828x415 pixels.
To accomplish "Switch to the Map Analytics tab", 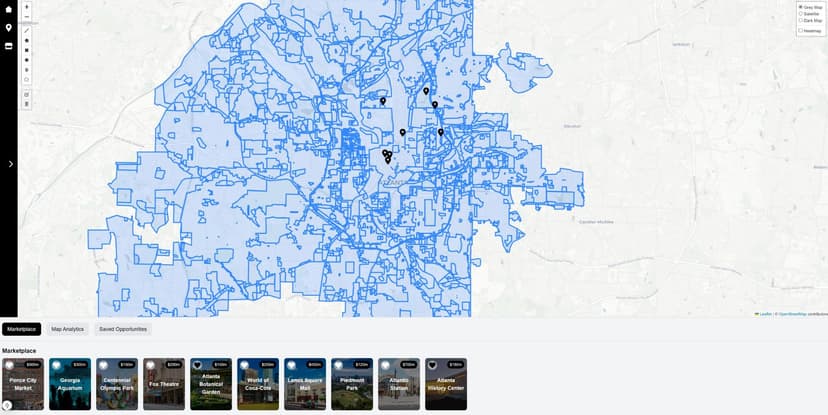I will pos(67,329).
